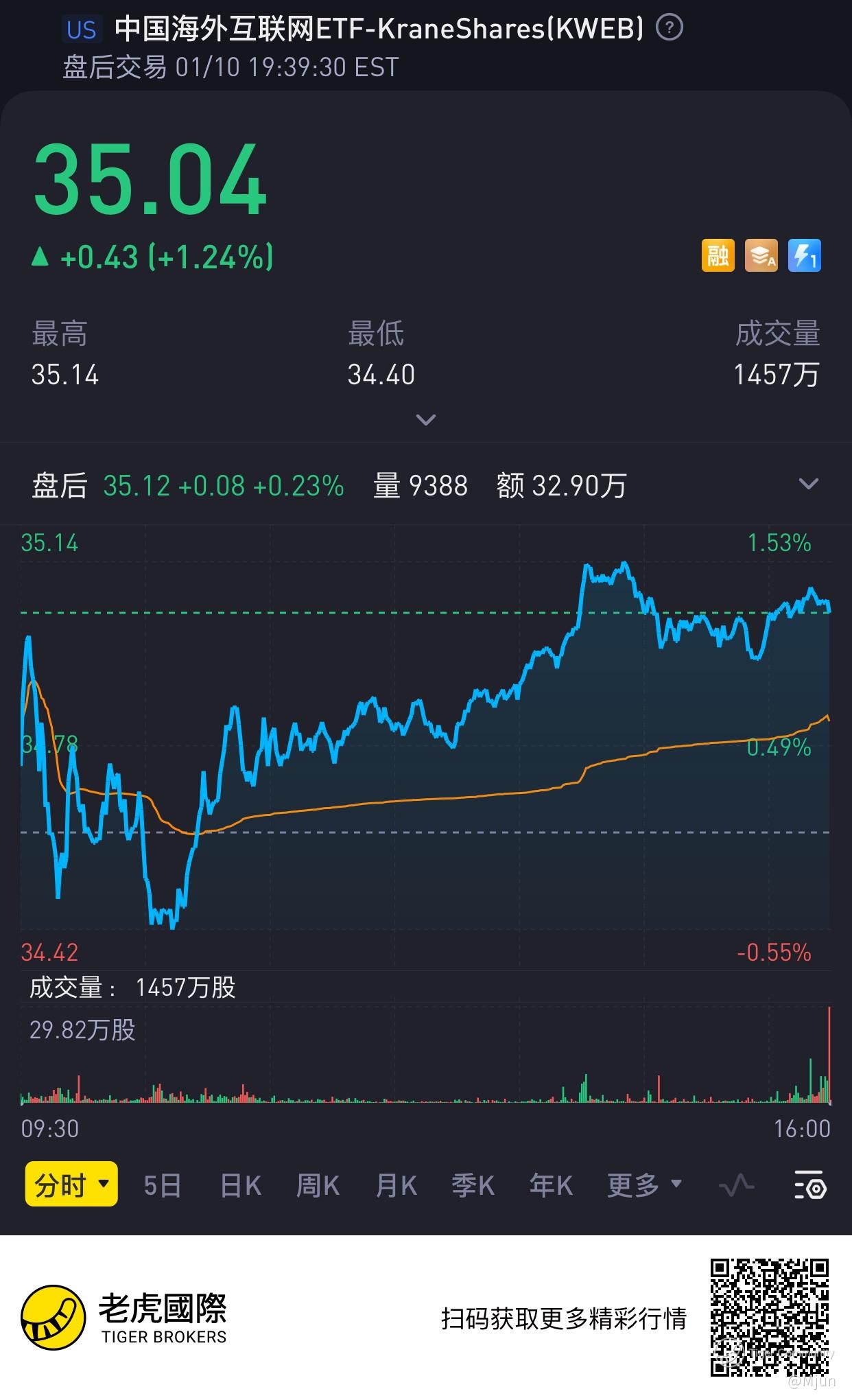Tap the blue lightning badge
The width and height of the screenshot is (852, 1400).
click(x=804, y=256)
